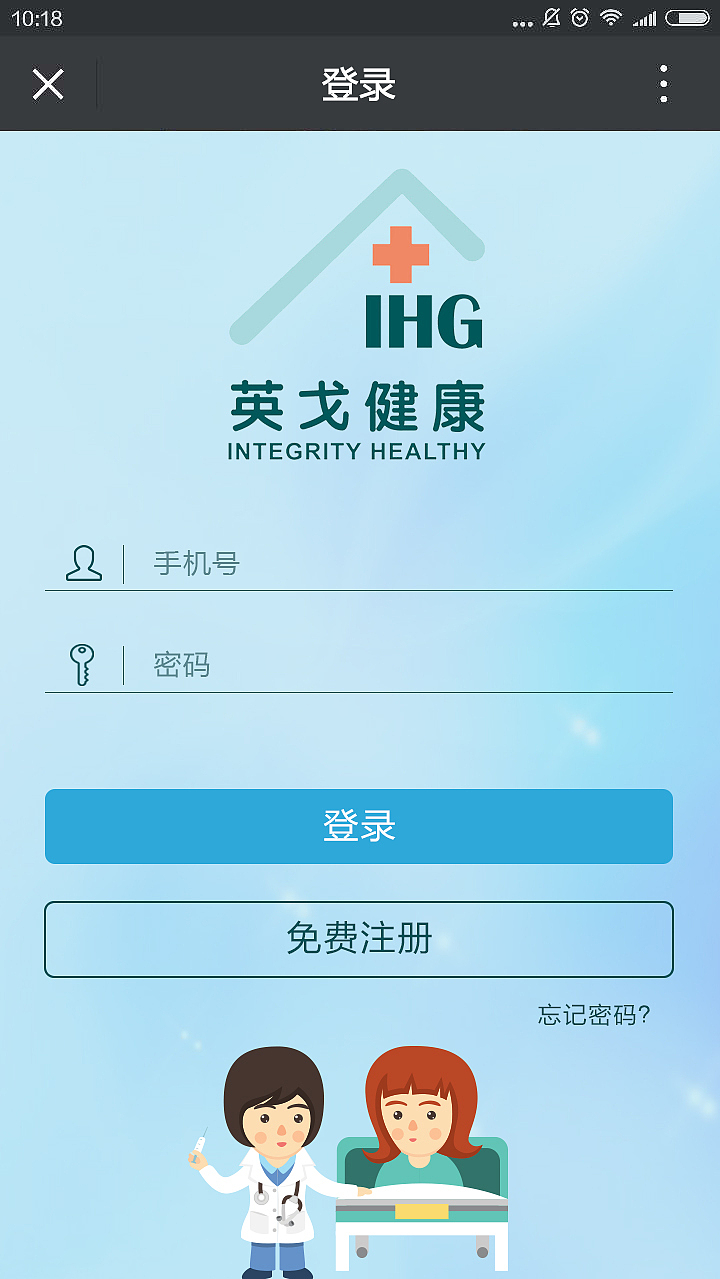Tap the INTEGRITY HEALTHY text under the logo
720x1279 pixels.
(x=358, y=451)
